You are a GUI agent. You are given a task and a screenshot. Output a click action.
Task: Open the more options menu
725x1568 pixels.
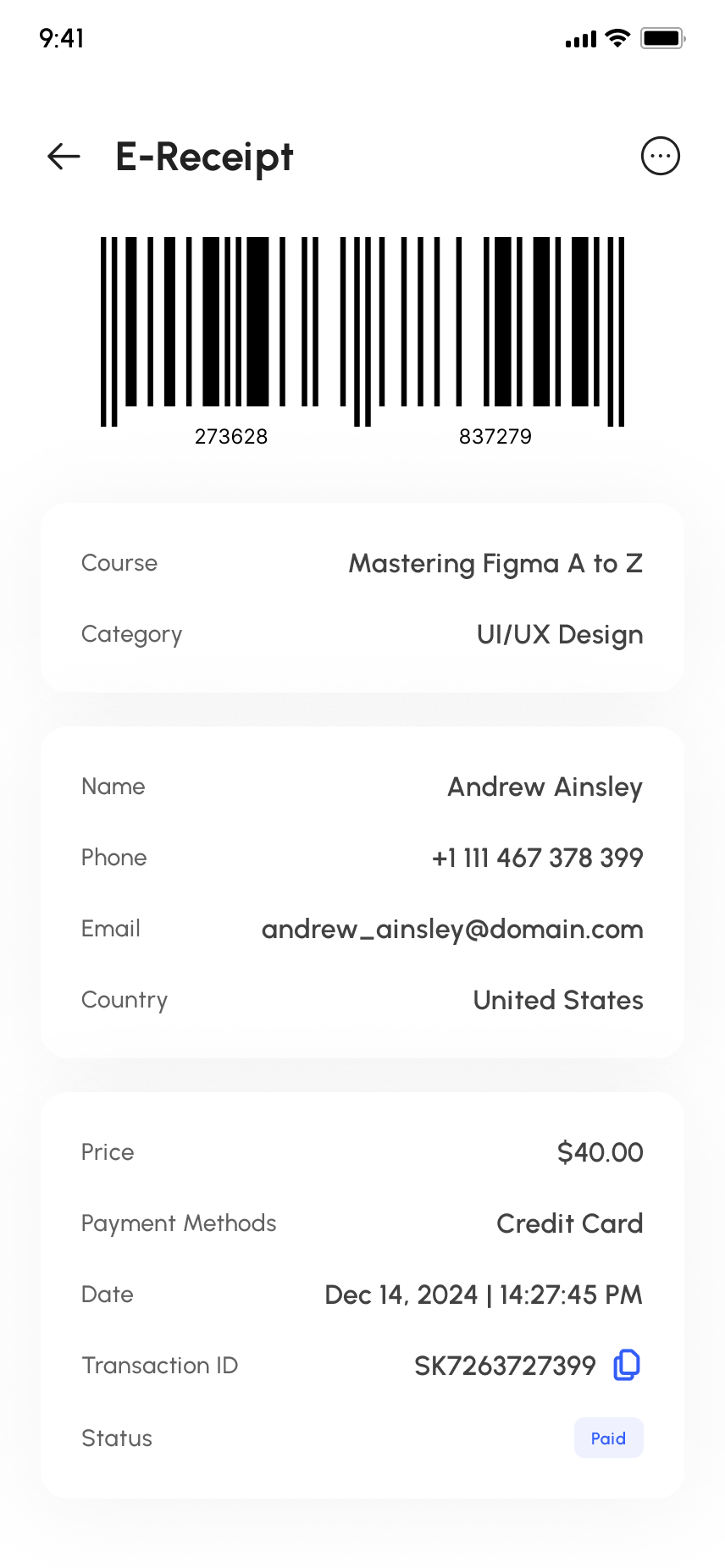660,157
